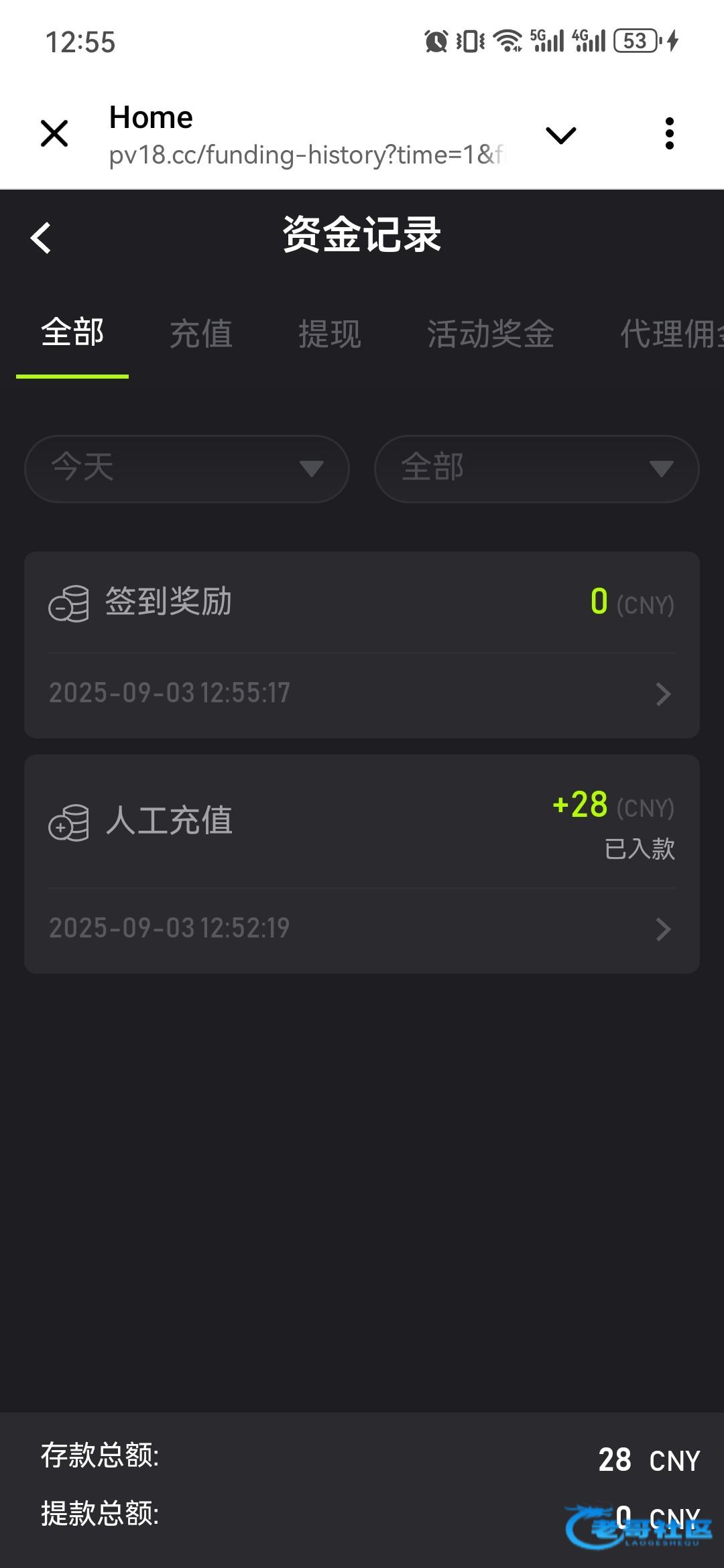Go back from 资金记录 page
This screenshot has width=724, height=1568.
click(x=42, y=238)
